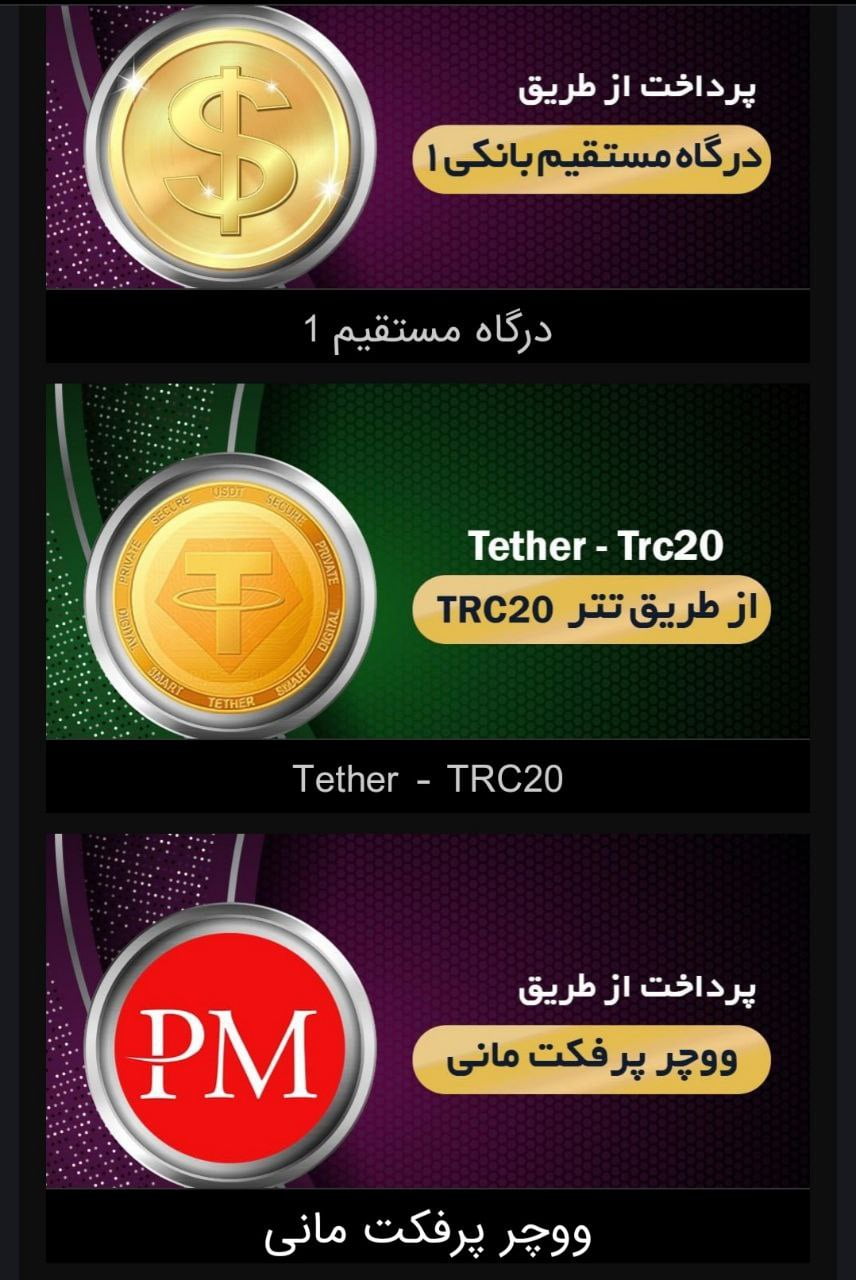Select the درگاه مستقیم 1 caption text
856x1280 pixels.
click(x=428, y=330)
